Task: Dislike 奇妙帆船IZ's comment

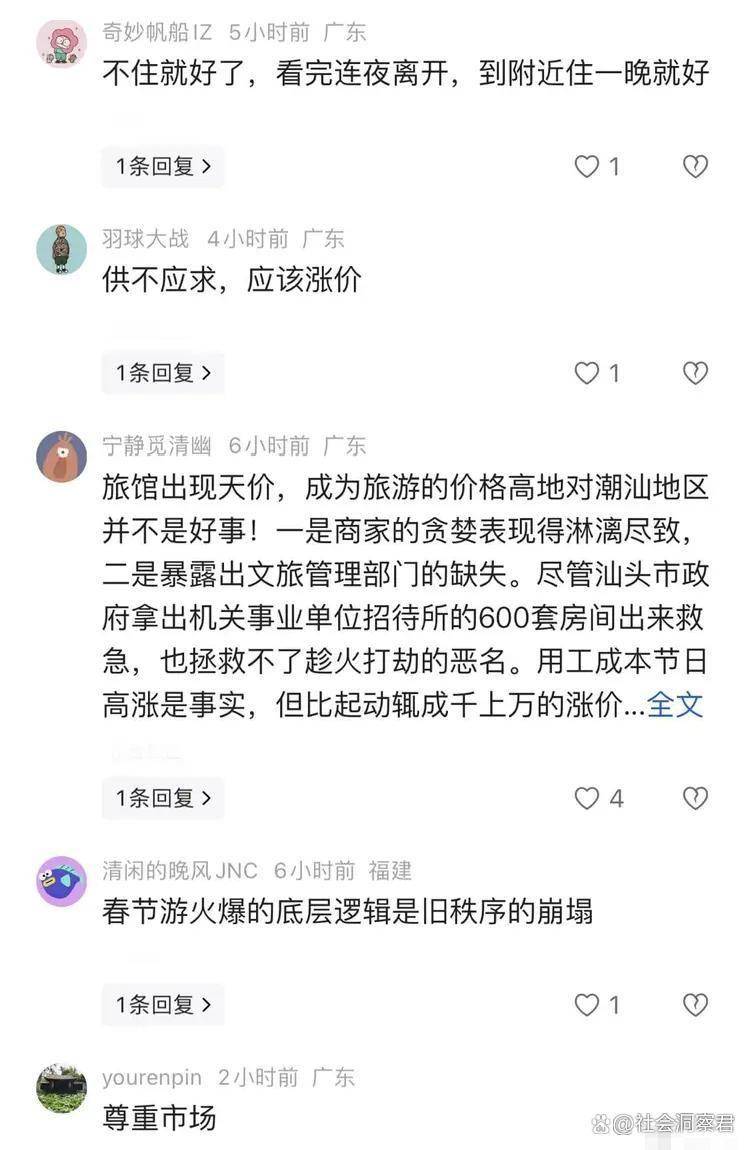Action: [695, 167]
